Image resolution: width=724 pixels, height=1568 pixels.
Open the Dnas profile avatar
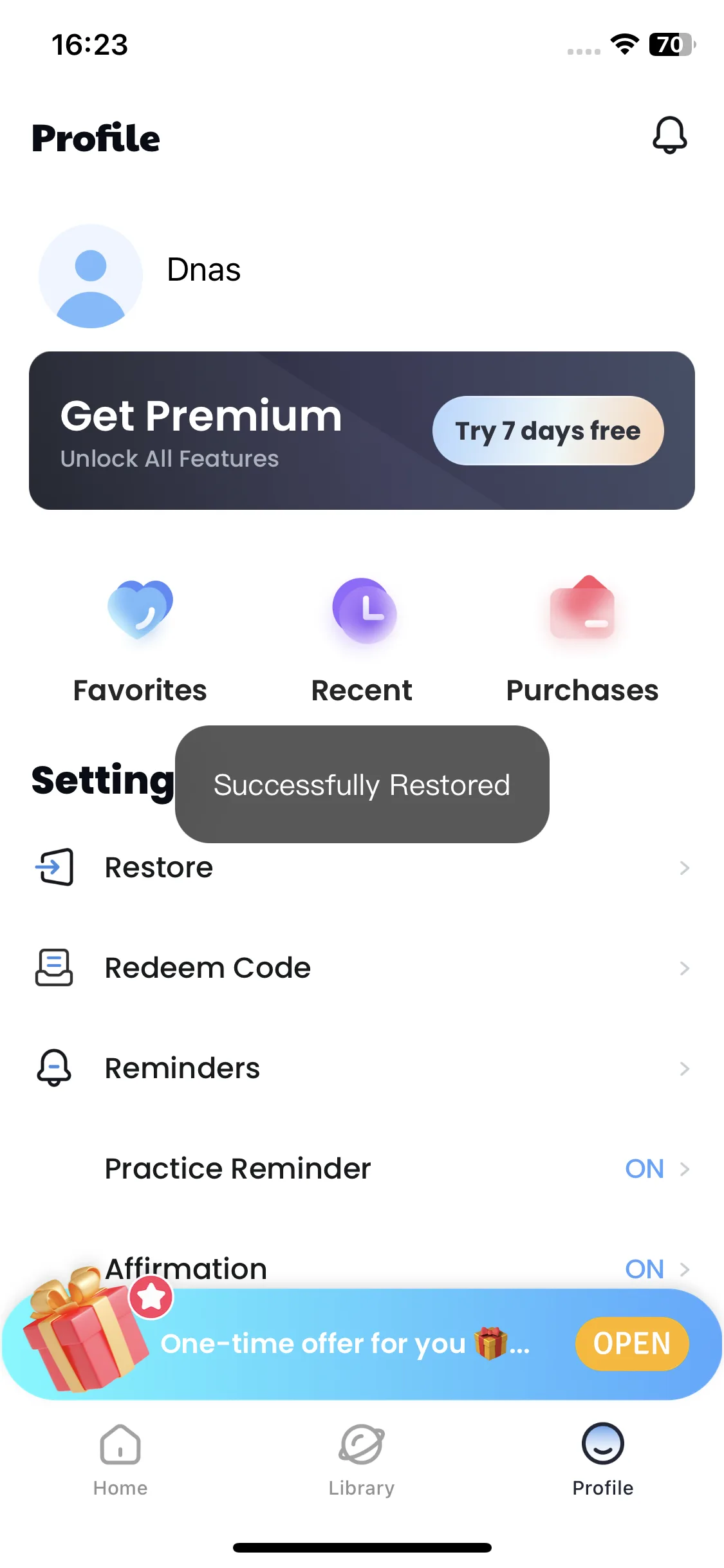click(91, 275)
